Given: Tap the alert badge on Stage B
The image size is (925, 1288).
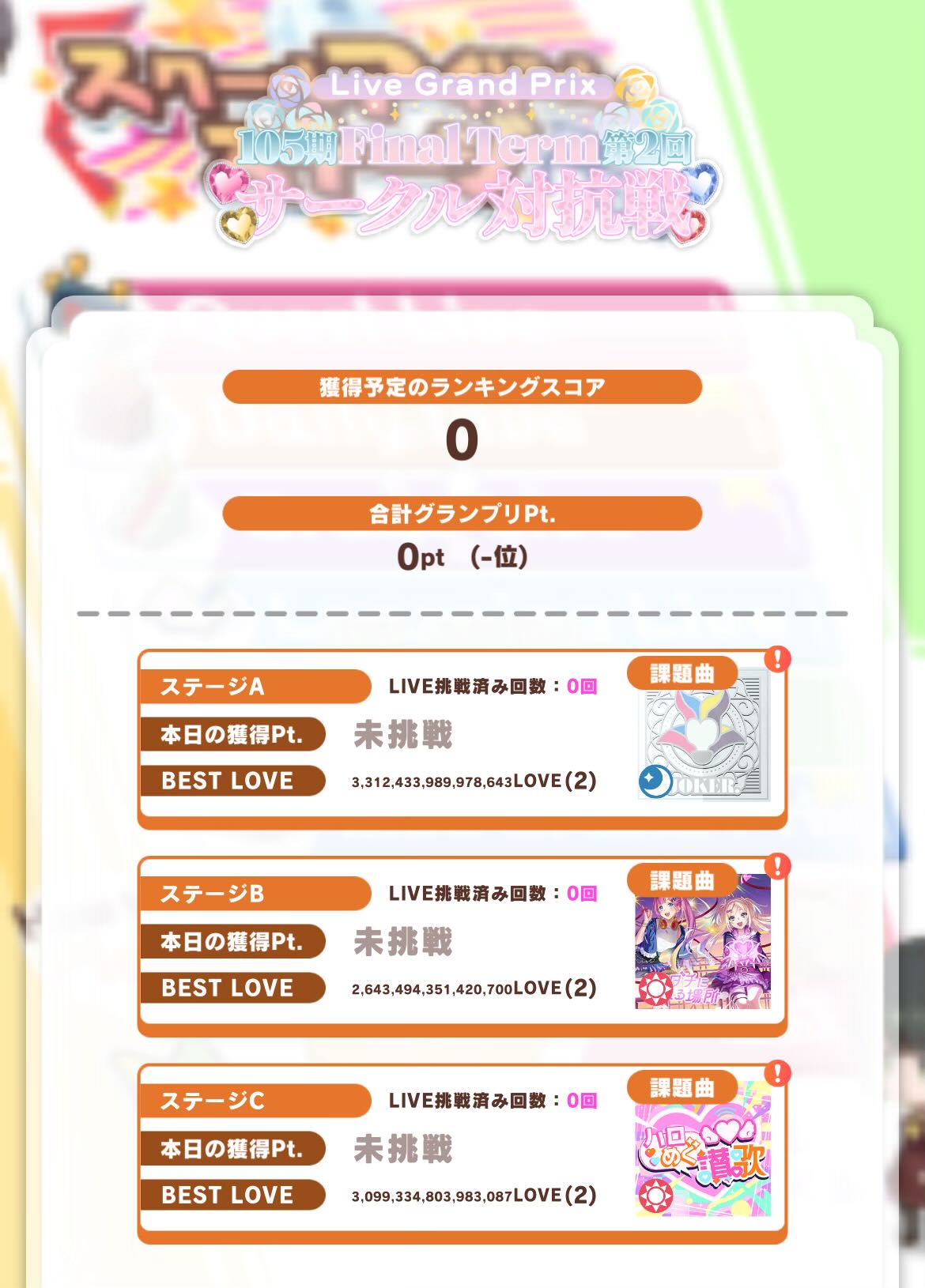Looking at the screenshot, I should click(x=777, y=865).
